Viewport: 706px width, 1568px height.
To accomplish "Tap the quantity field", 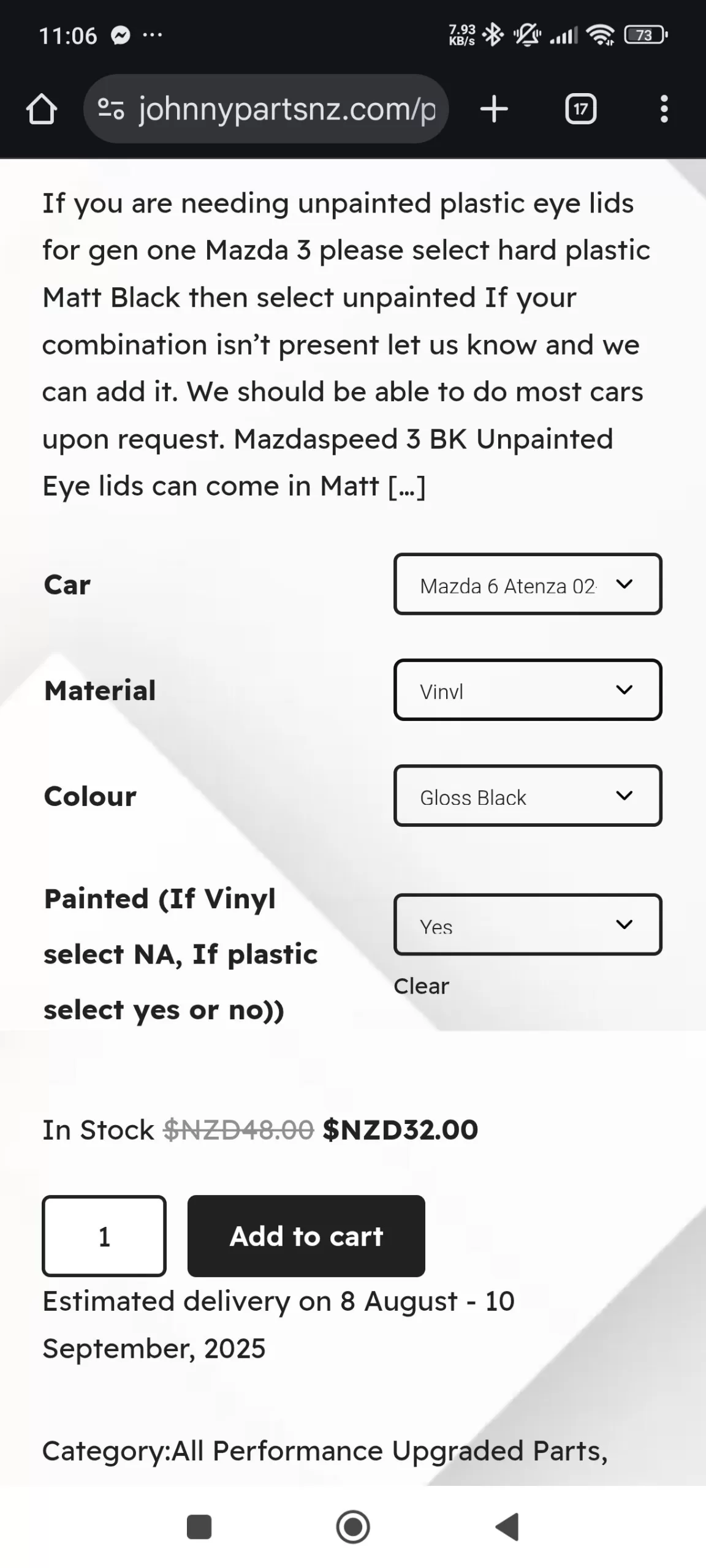I will pos(104,1236).
